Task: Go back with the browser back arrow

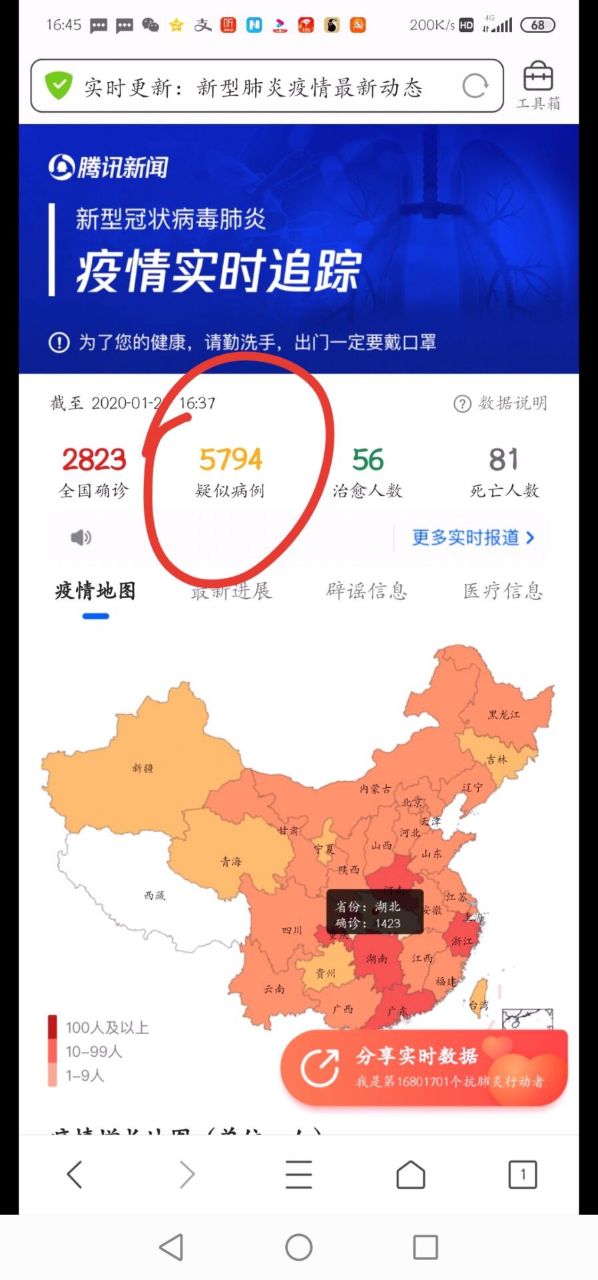Action: coord(74,1174)
